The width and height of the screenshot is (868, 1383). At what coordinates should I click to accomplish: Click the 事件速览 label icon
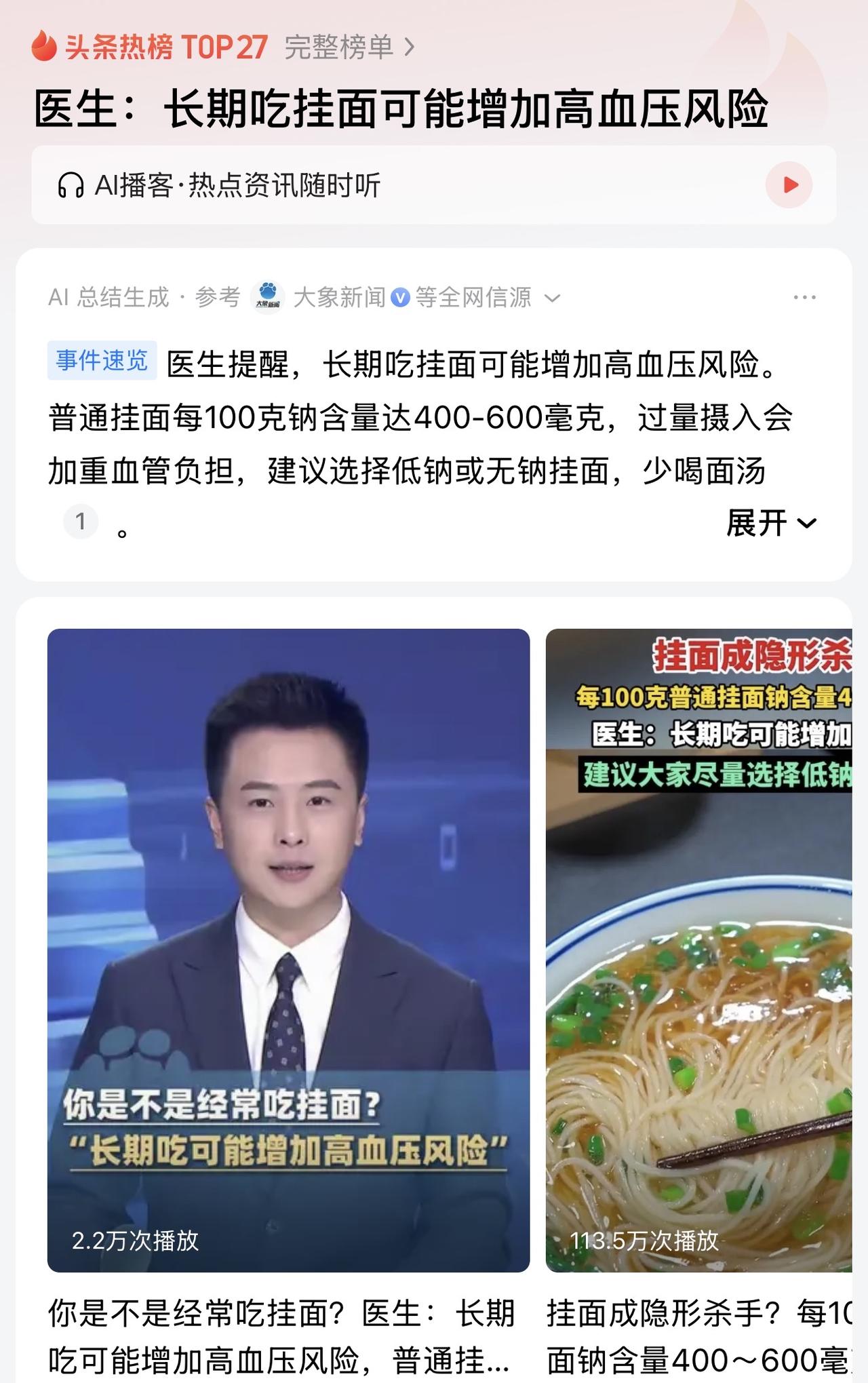click(x=102, y=363)
